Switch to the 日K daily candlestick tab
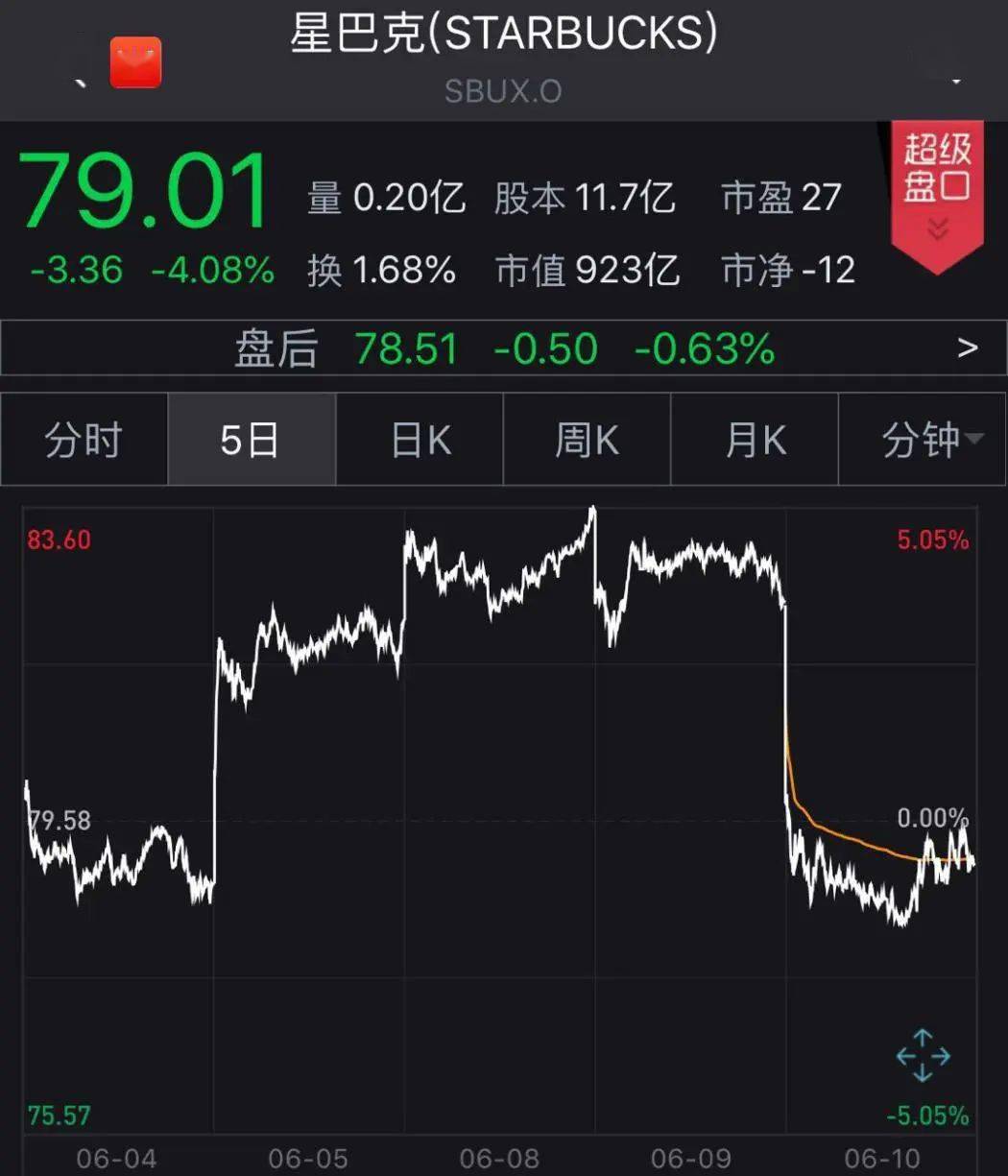 point(419,440)
